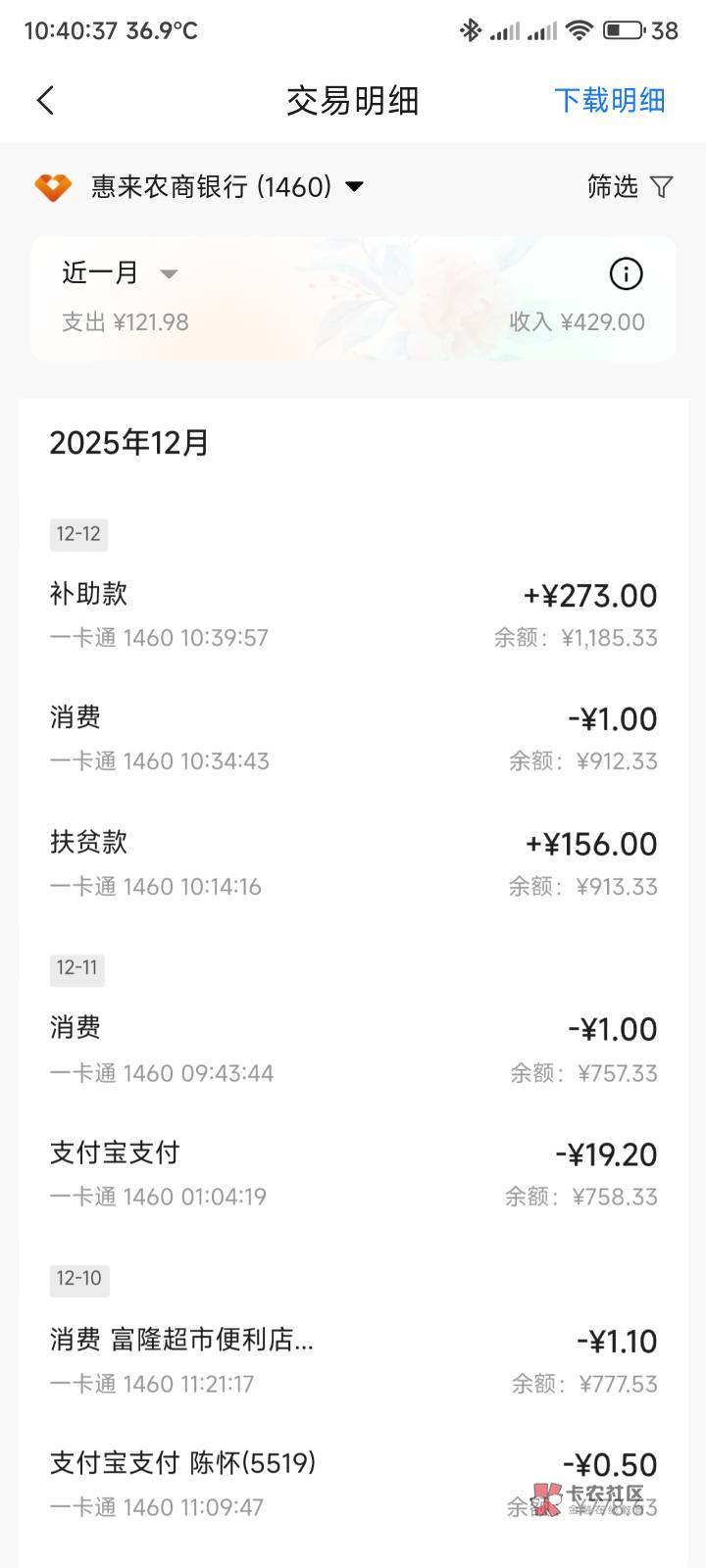The width and height of the screenshot is (706, 1568).
Task: Open the 补助款 +¥273.00 transaction
Action: pyautogui.click(x=353, y=614)
